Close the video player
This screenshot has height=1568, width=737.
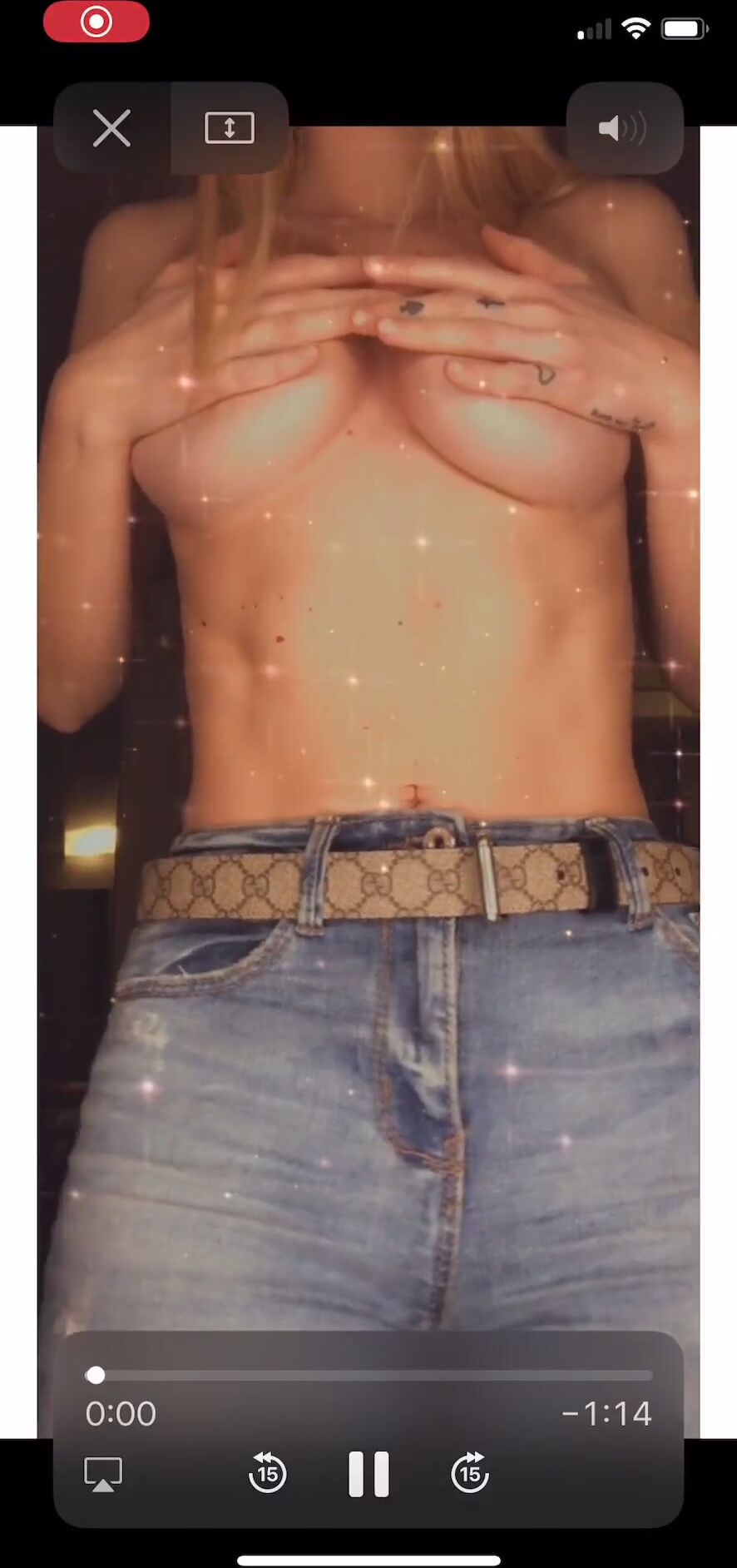(x=112, y=129)
